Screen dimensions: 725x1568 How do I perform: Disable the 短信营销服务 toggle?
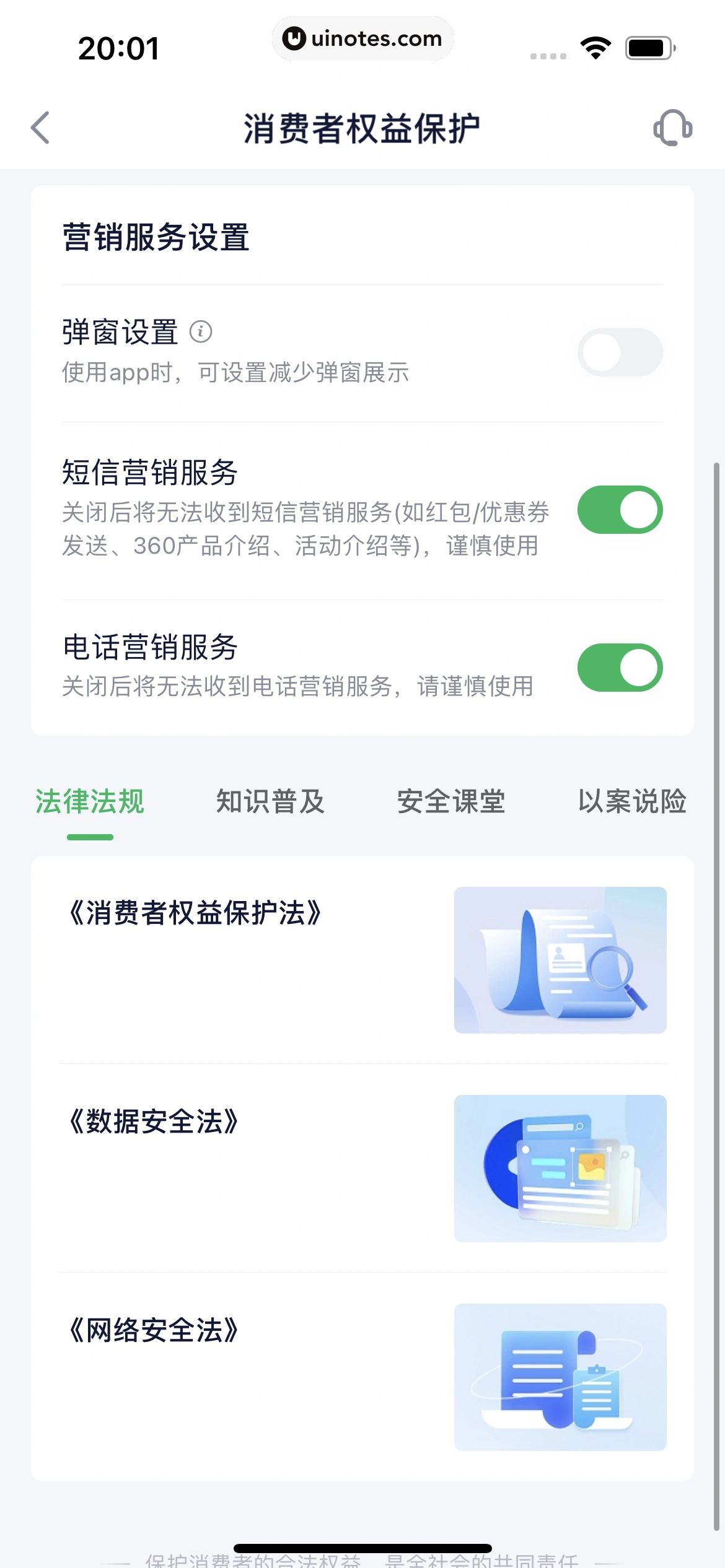pos(619,509)
